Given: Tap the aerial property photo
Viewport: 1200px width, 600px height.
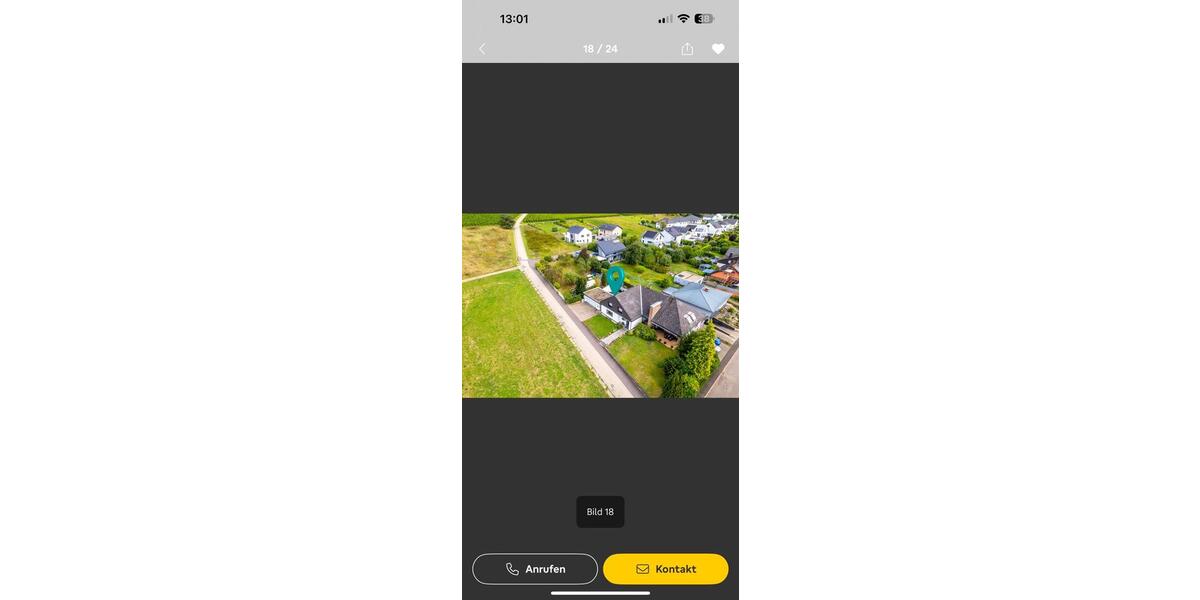Looking at the screenshot, I should (x=600, y=305).
